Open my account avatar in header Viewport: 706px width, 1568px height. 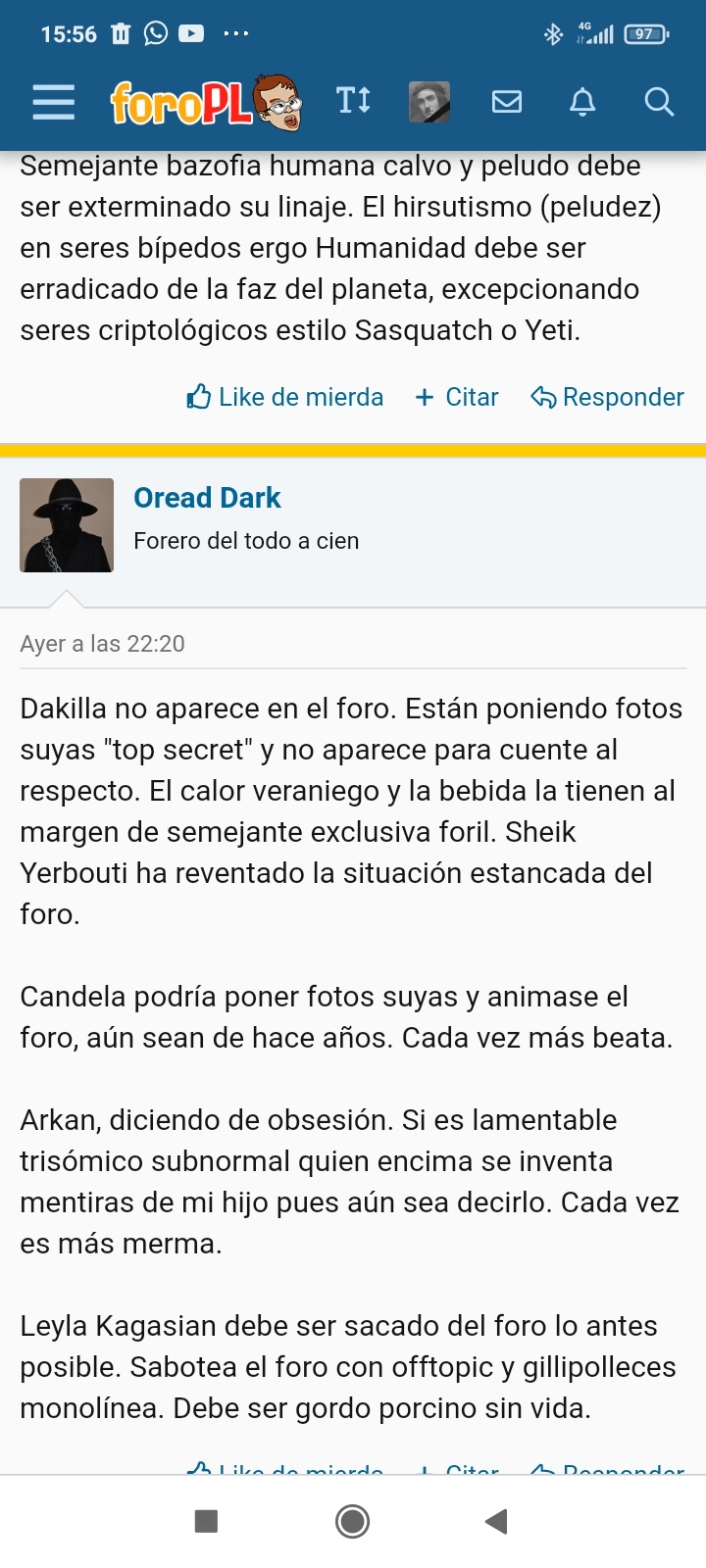point(429,102)
